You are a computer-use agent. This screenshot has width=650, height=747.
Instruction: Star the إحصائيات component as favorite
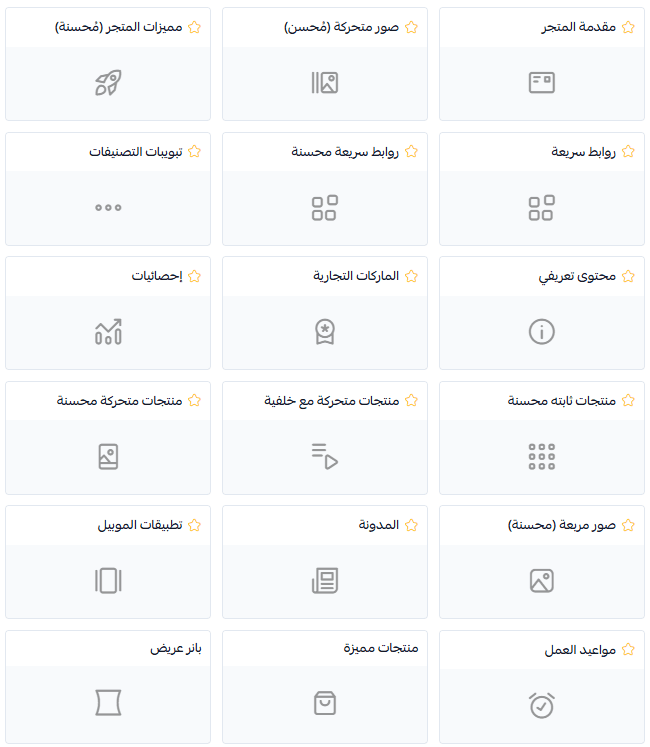click(x=195, y=276)
